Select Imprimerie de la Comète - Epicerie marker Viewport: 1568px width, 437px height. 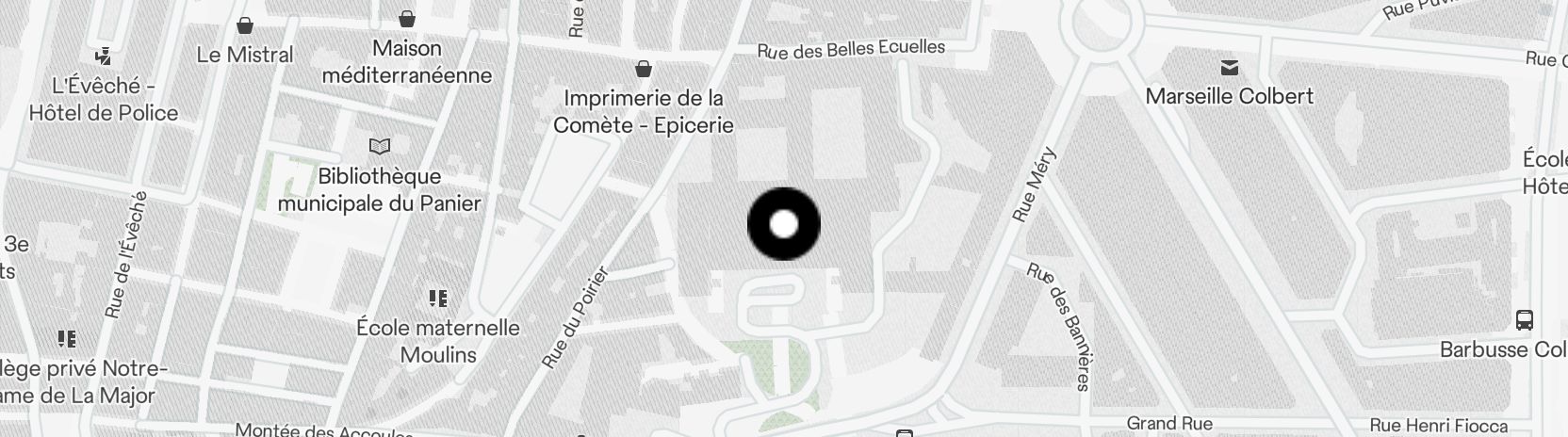point(644,69)
